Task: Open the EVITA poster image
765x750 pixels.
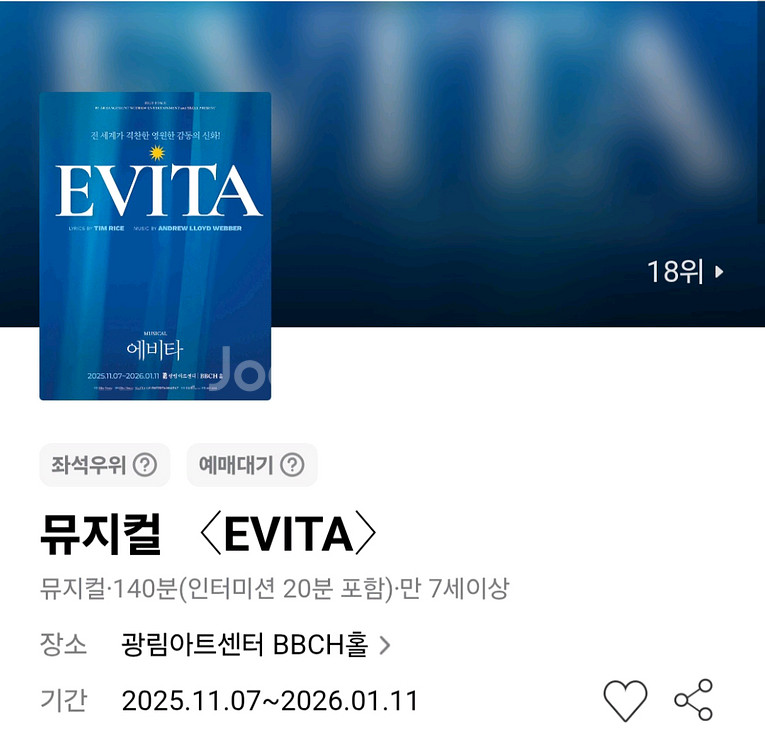Action: pos(155,246)
